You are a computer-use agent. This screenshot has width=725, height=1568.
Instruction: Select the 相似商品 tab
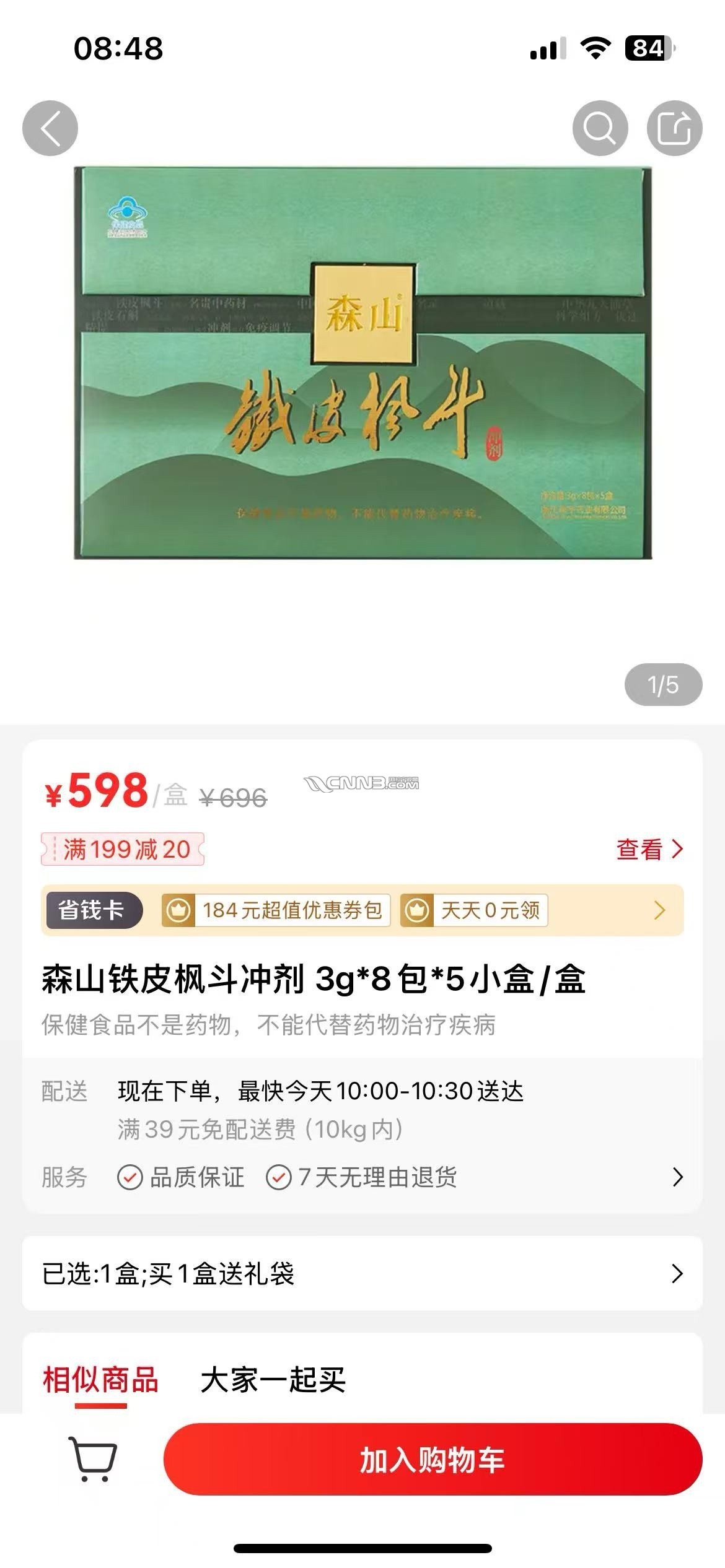pyautogui.click(x=100, y=1380)
